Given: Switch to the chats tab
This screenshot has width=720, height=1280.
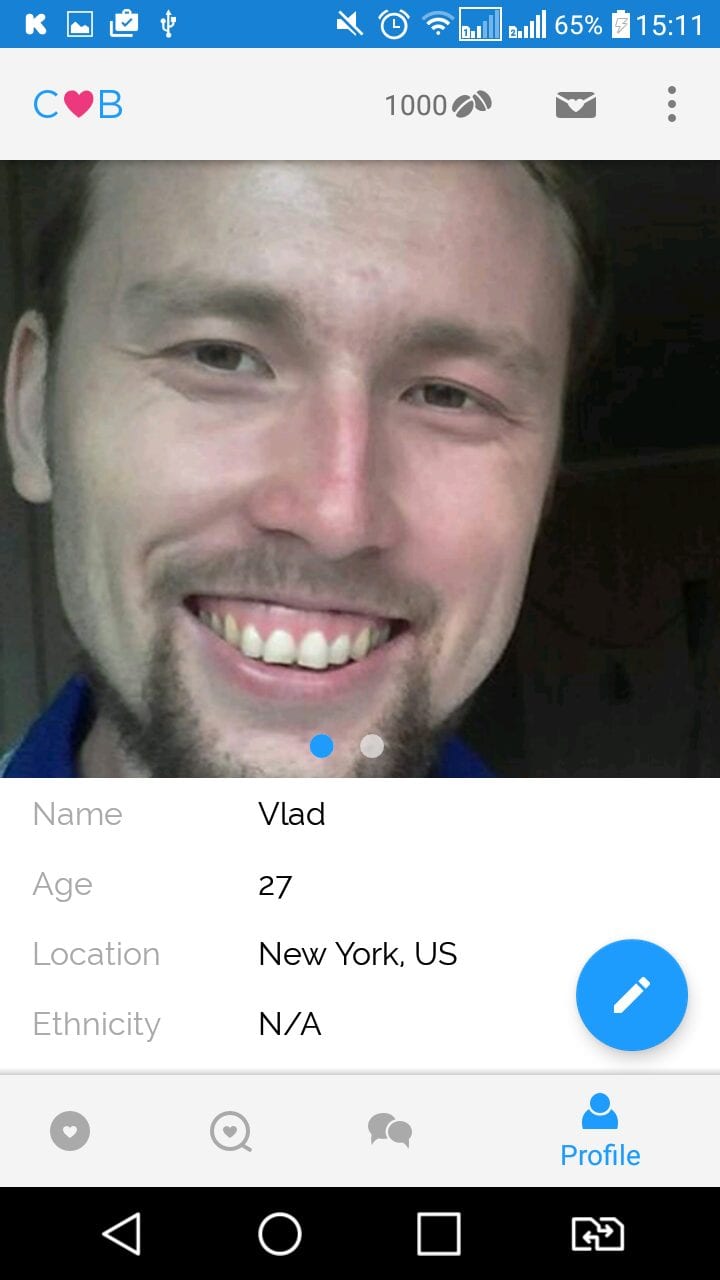Looking at the screenshot, I should (x=390, y=1131).
